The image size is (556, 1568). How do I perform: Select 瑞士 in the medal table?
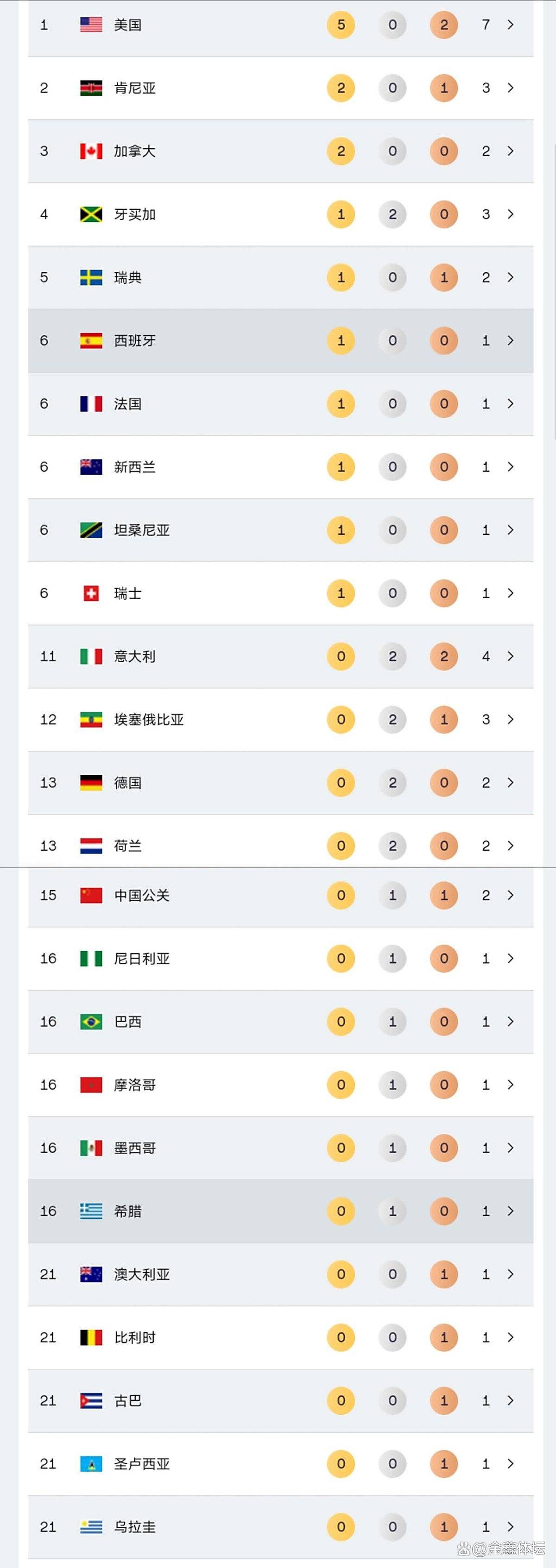280,593
